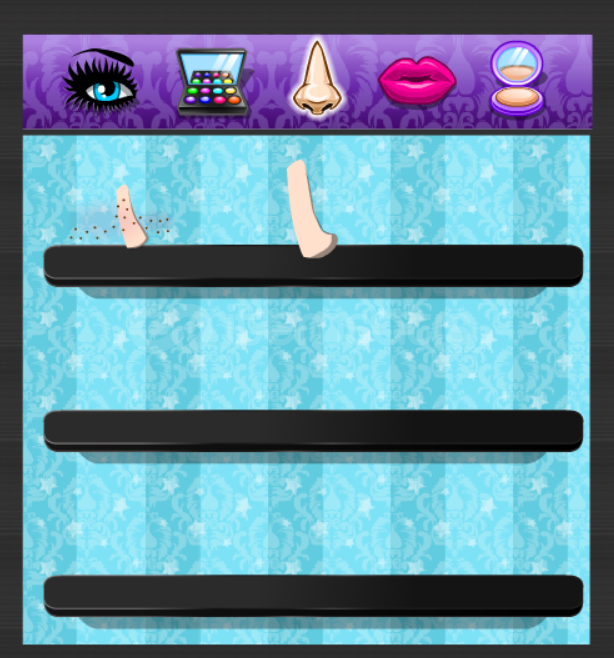Choose the plain smooth nose option
614x658 pixels.
(x=308, y=212)
